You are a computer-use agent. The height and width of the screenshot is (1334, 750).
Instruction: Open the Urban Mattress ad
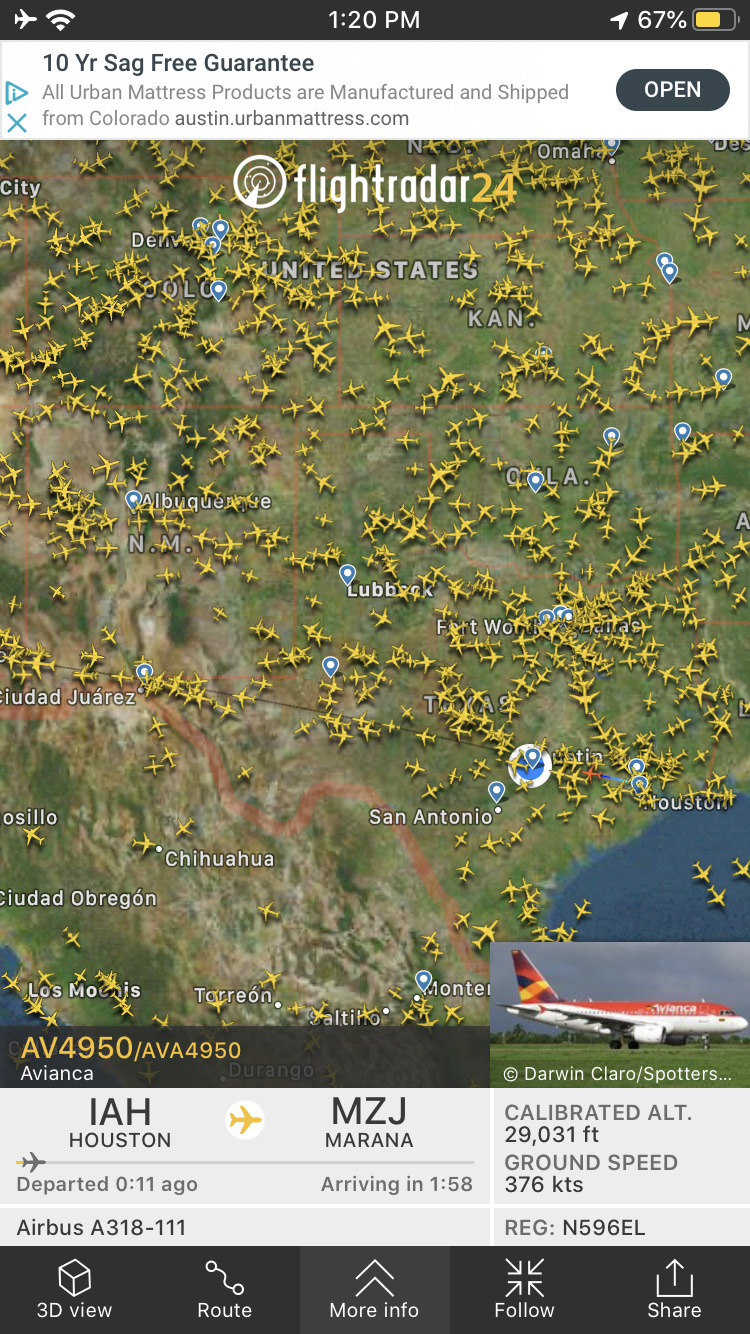pos(672,90)
